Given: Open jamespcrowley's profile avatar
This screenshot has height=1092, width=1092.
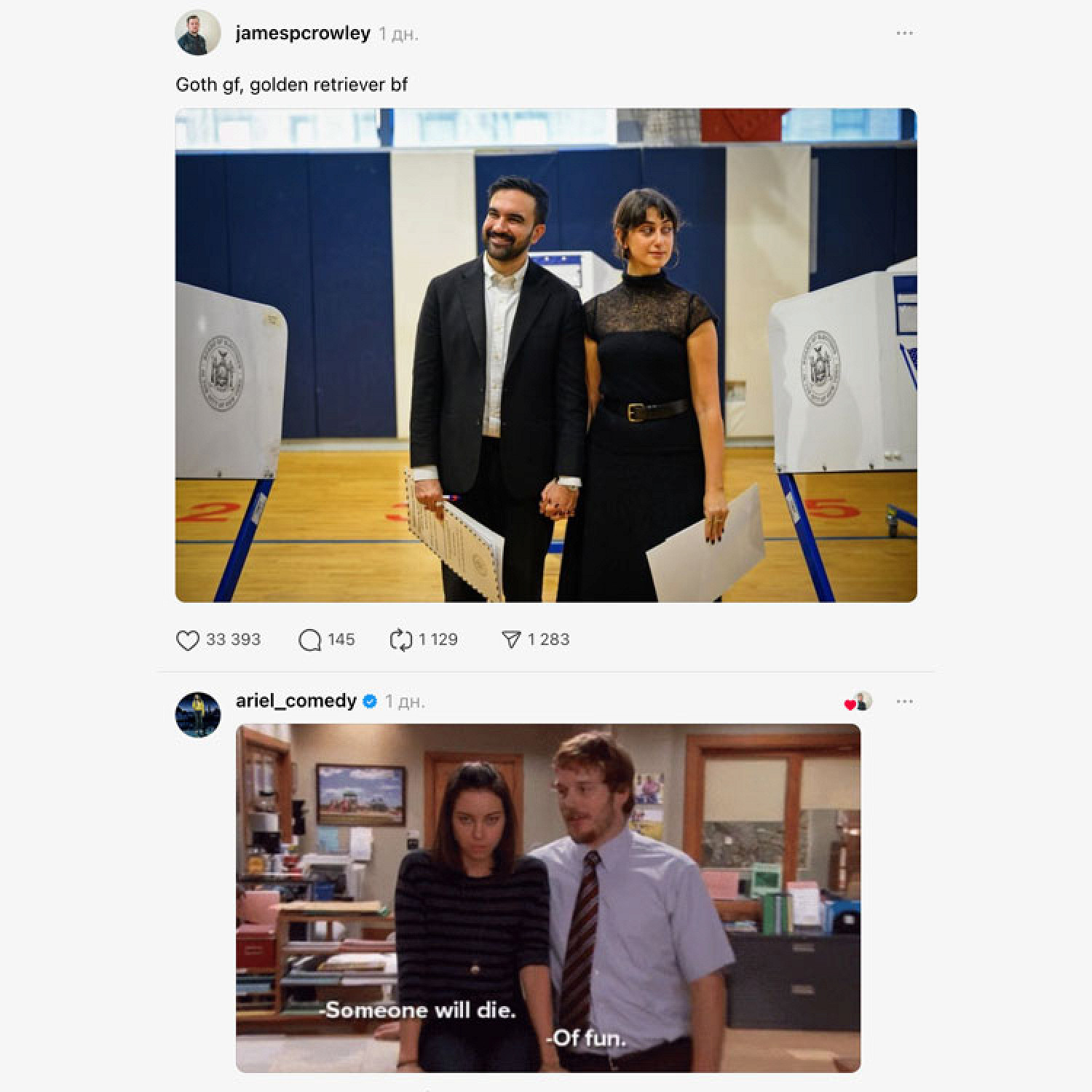Looking at the screenshot, I should 197,33.
